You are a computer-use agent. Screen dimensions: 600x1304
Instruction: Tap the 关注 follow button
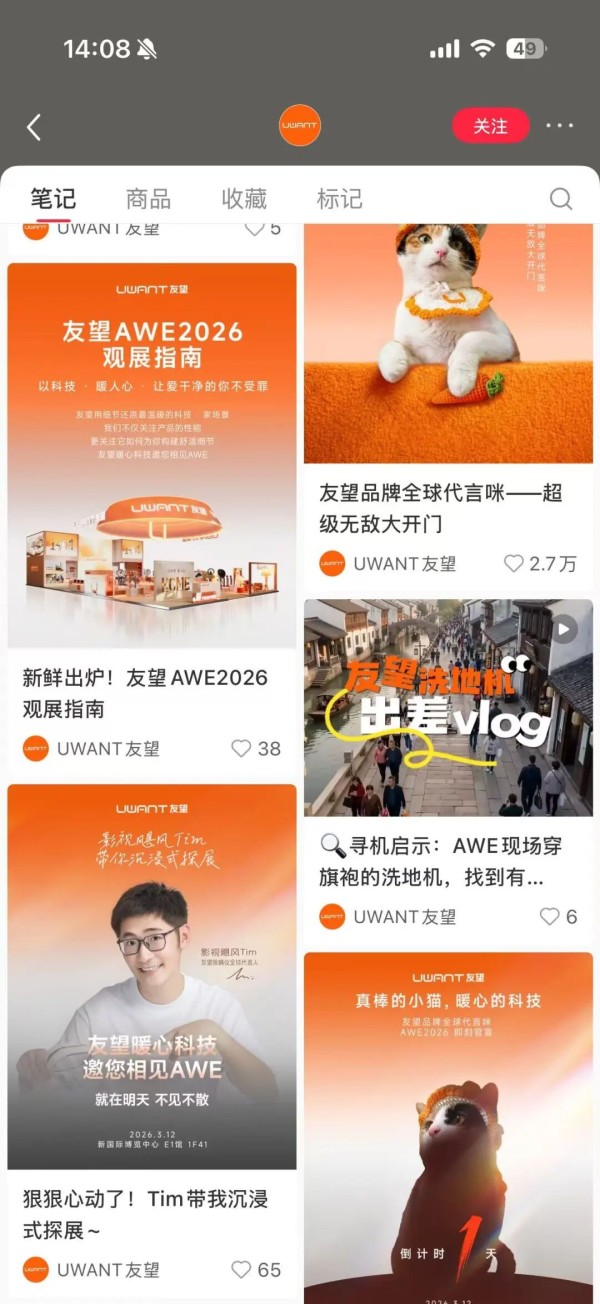tap(490, 126)
